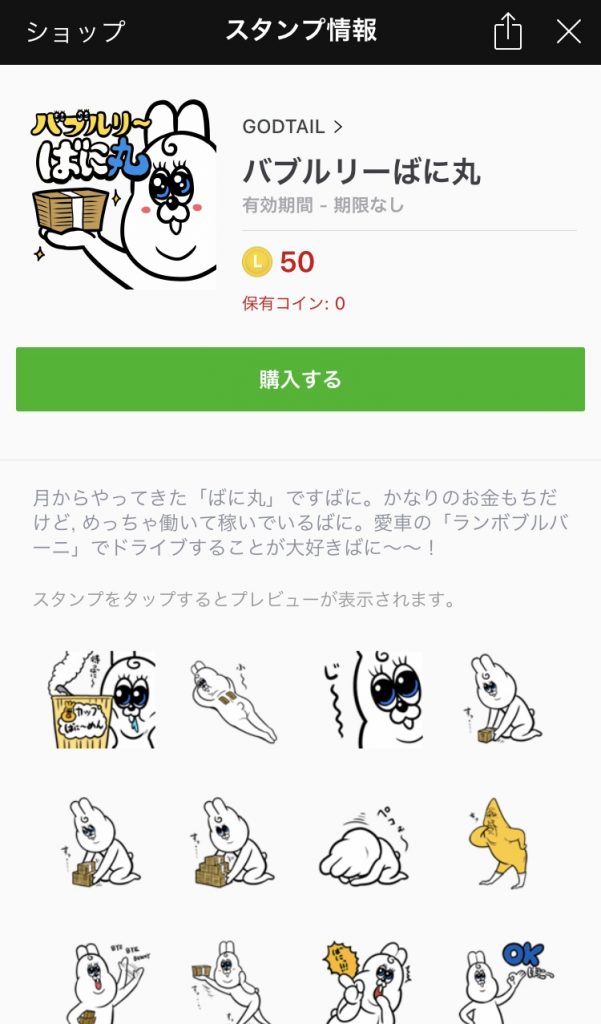This screenshot has width=601, height=1024.
Task: Close the スタンプ情報 screen
Action: [568, 31]
